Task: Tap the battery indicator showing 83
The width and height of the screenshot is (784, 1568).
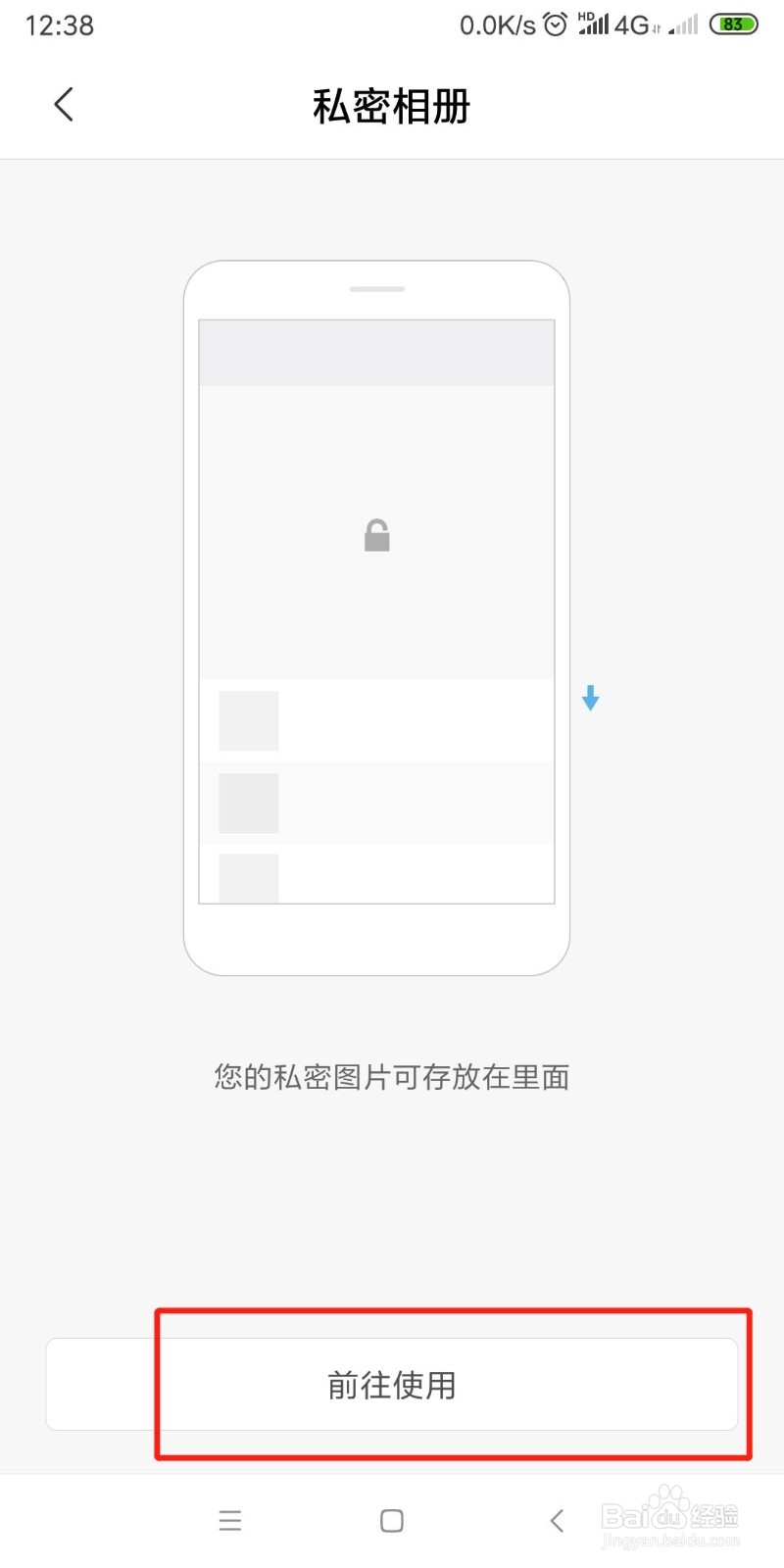Action: tap(733, 24)
